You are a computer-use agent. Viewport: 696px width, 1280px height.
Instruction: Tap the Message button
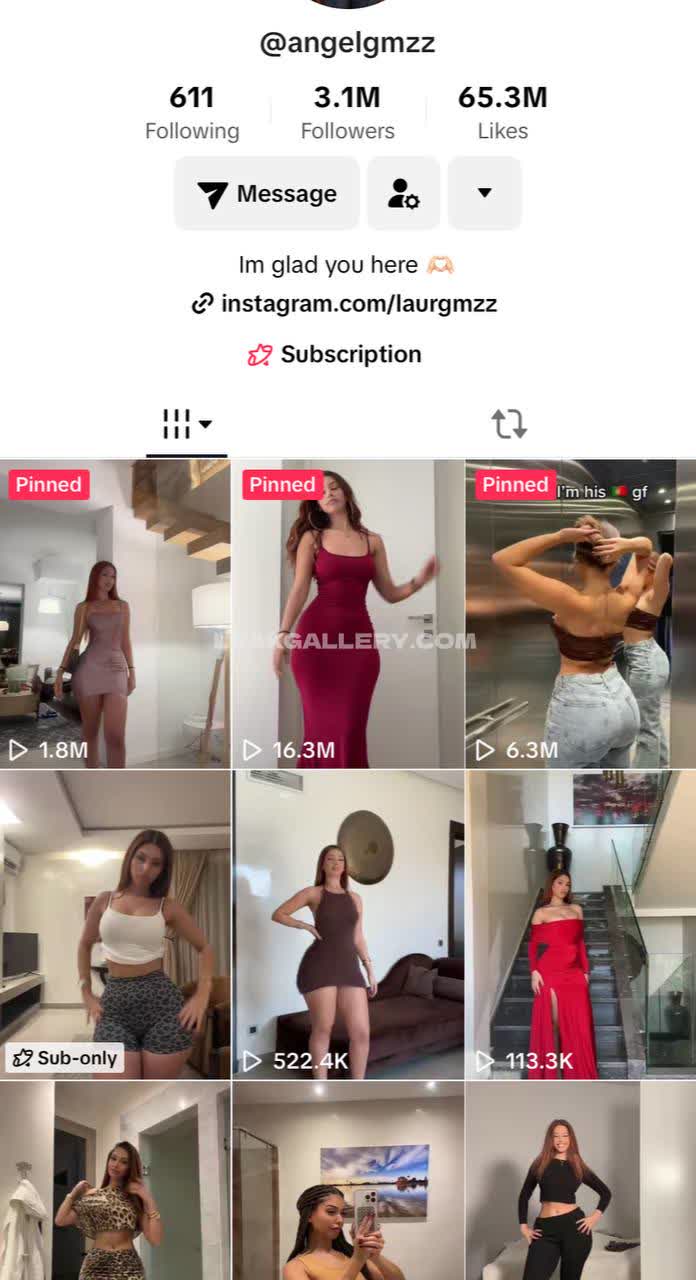click(266, 194)
